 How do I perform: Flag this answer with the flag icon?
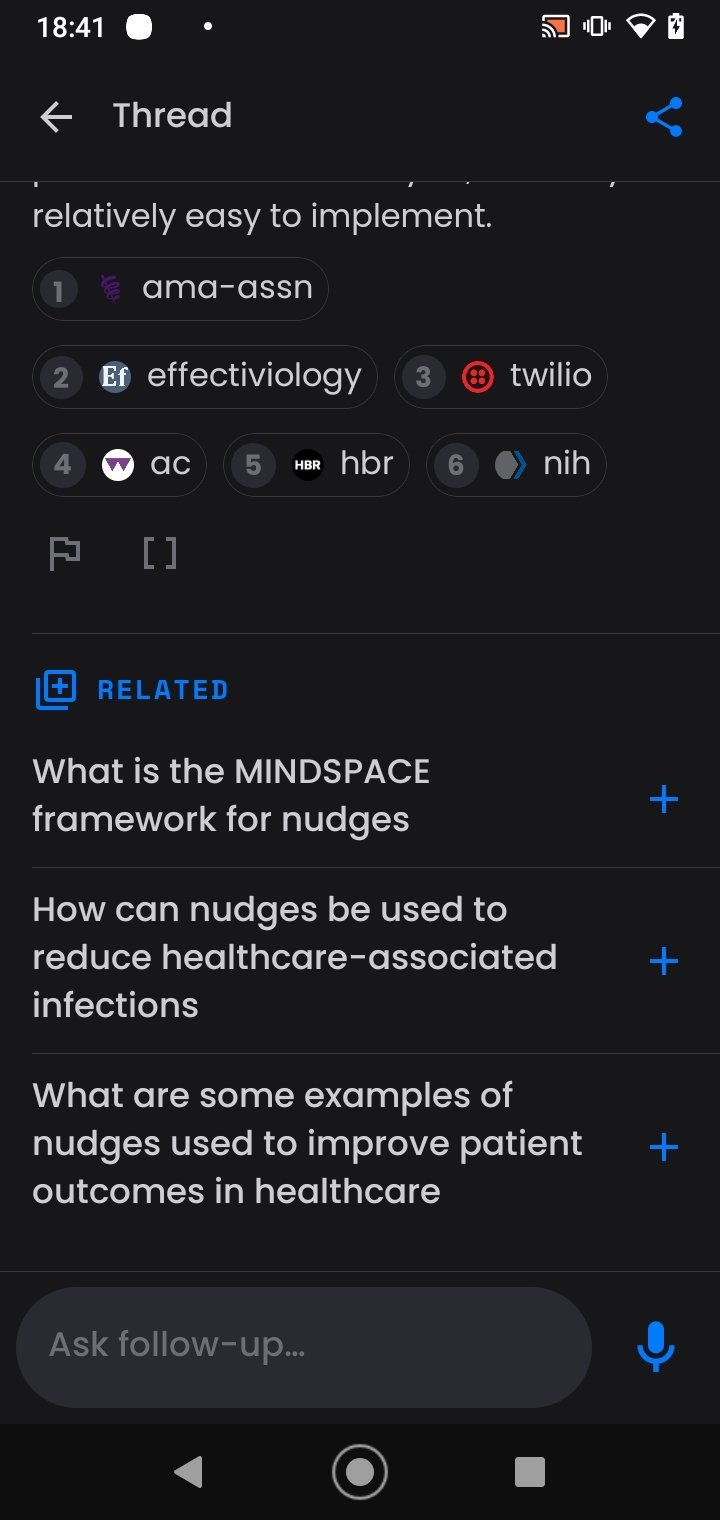65,553
